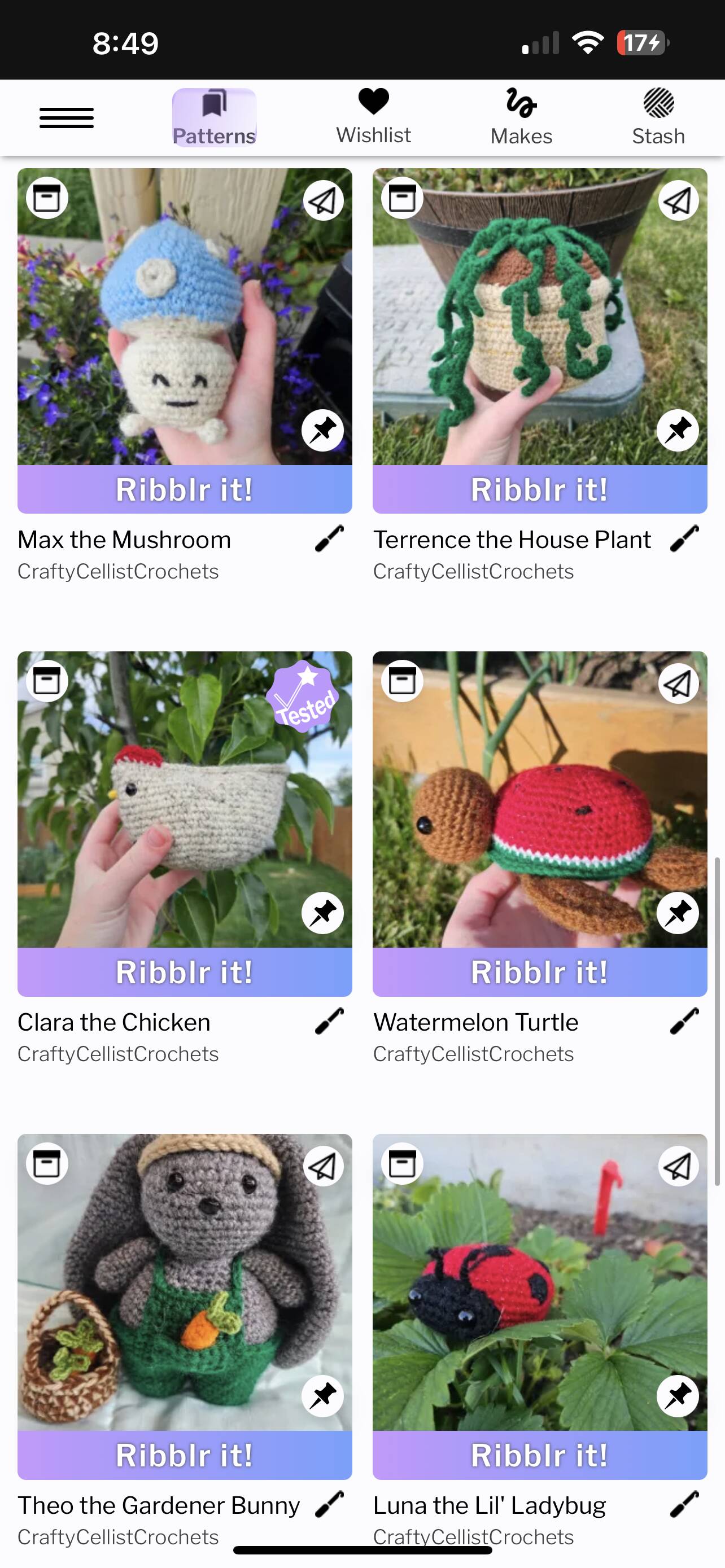Archive the Watermelon Turtle pattern
The width and height of the screenshot is (725, 1568).
tap(402, 681)
